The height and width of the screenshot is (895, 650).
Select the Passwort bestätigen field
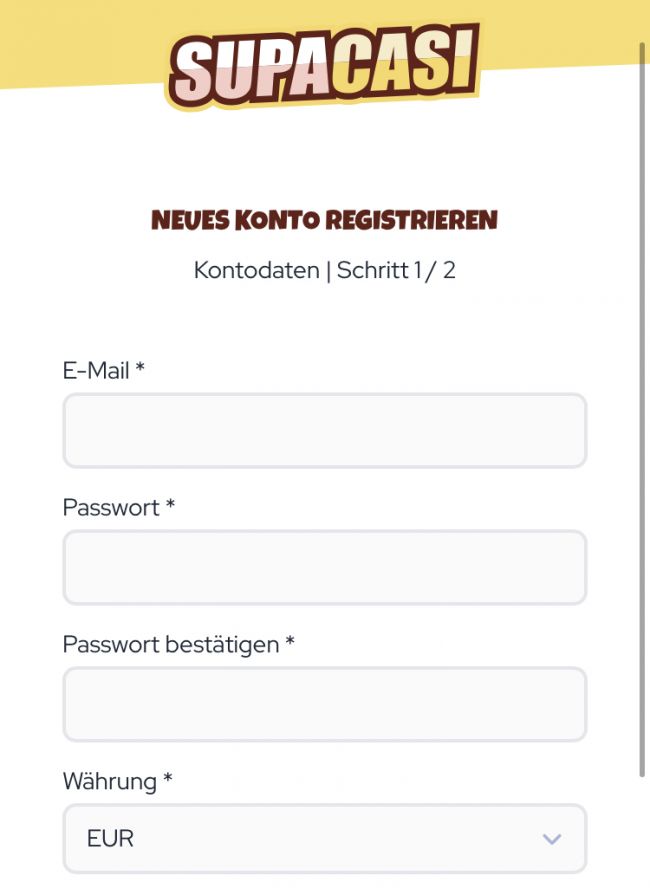(324, 704)
